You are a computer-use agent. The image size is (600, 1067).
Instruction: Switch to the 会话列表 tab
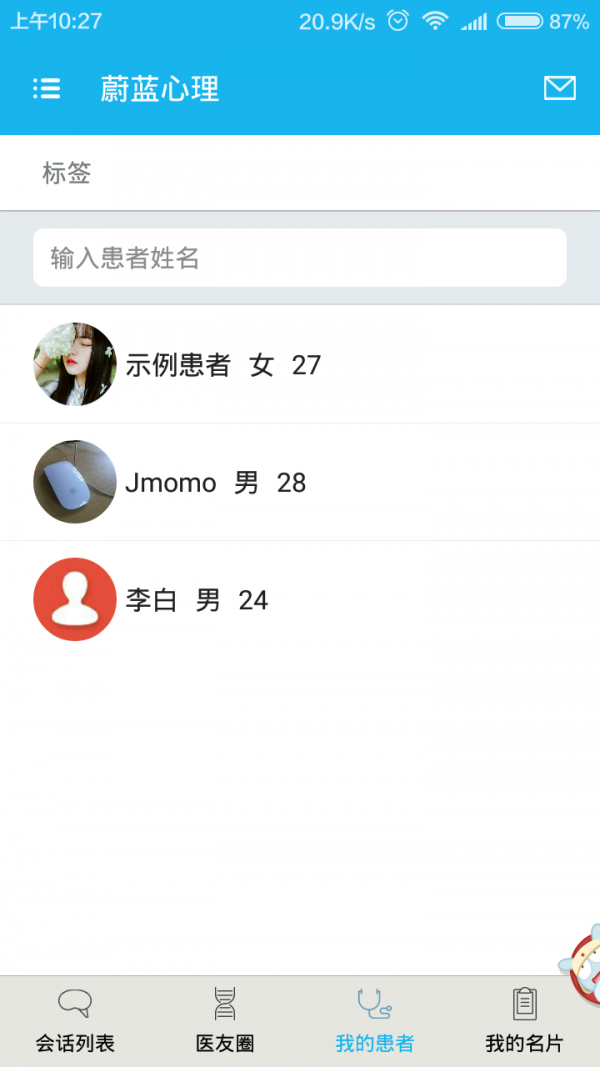[x=75, y=1020]
